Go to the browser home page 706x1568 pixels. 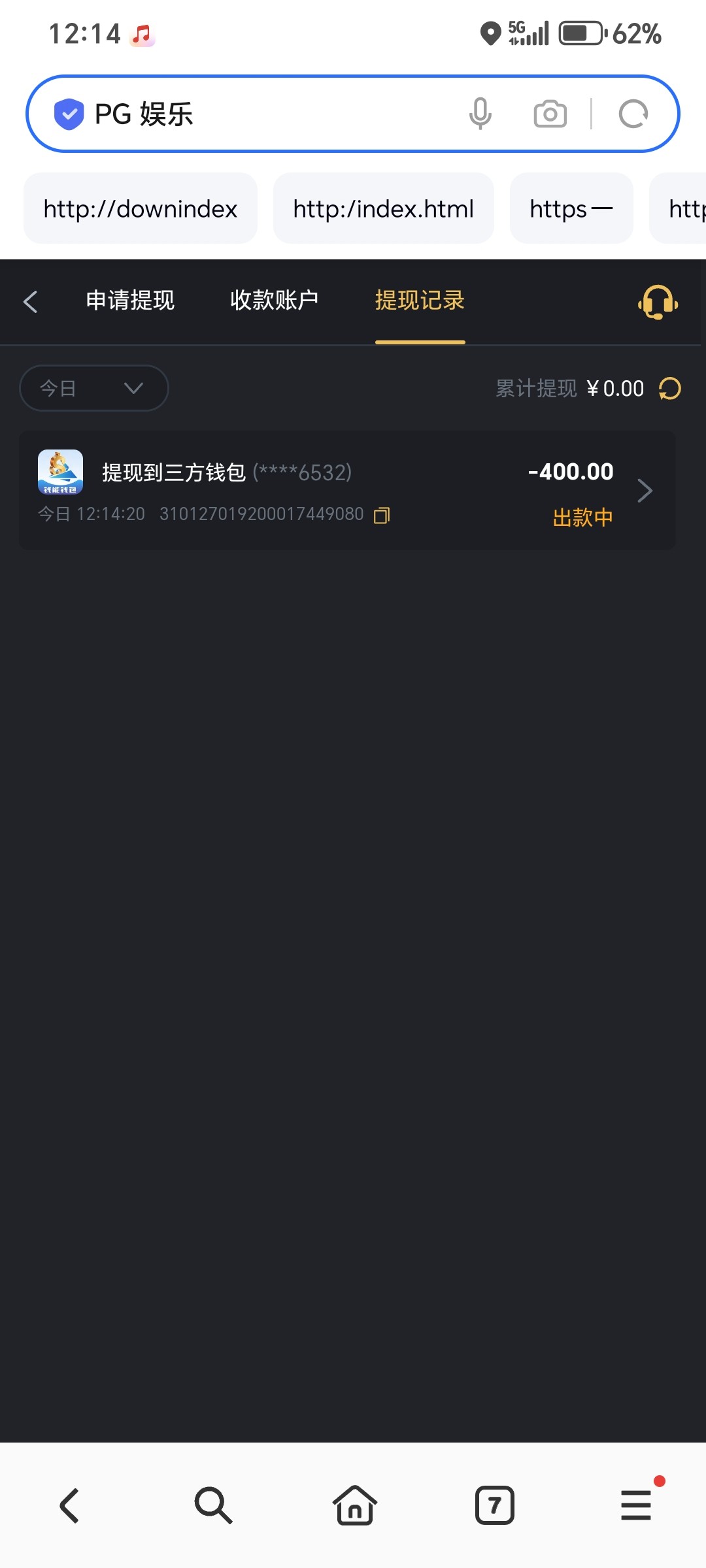354,1506
